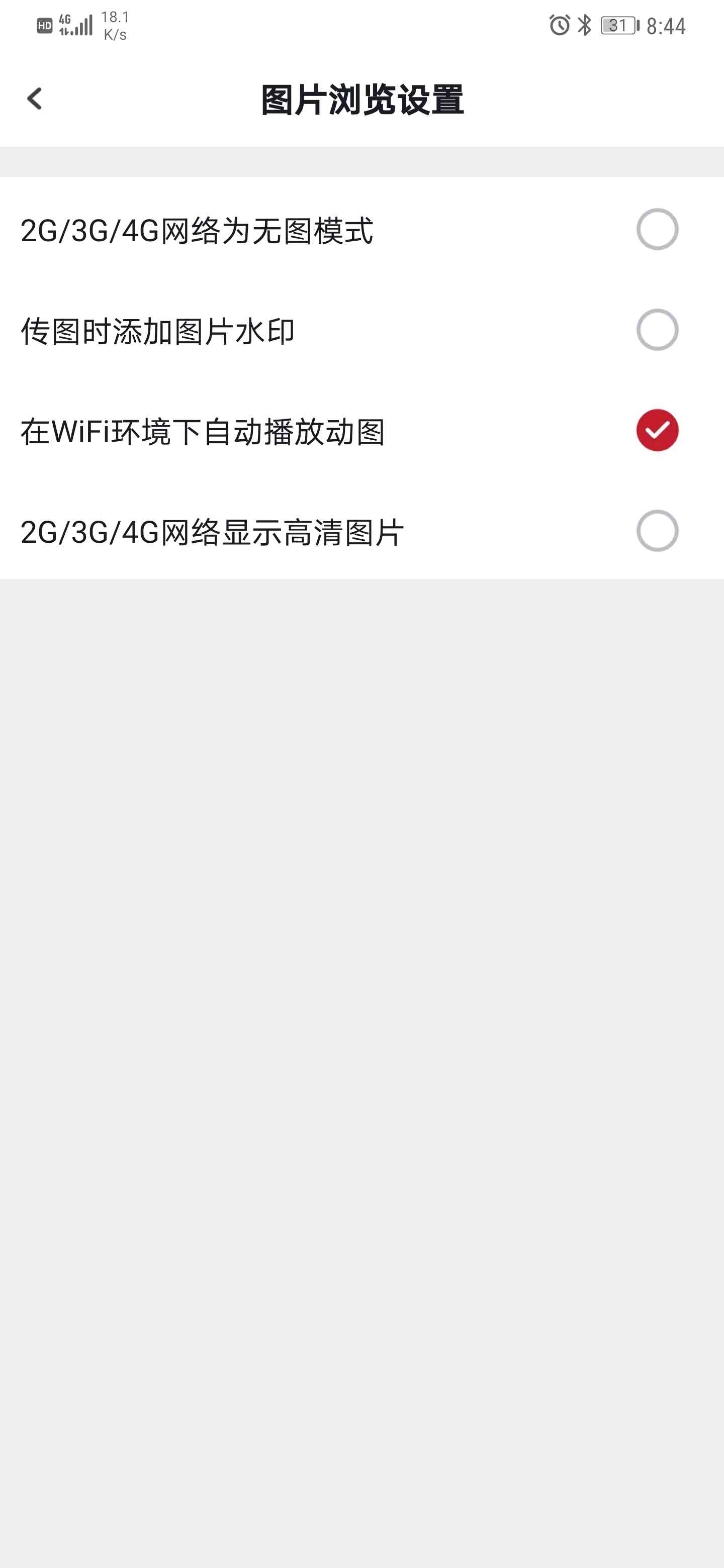Uncheck 在WiFi环境下自动播放动图
The height and width of the screenshot is (1568, 724).
[x=657, y=430]
